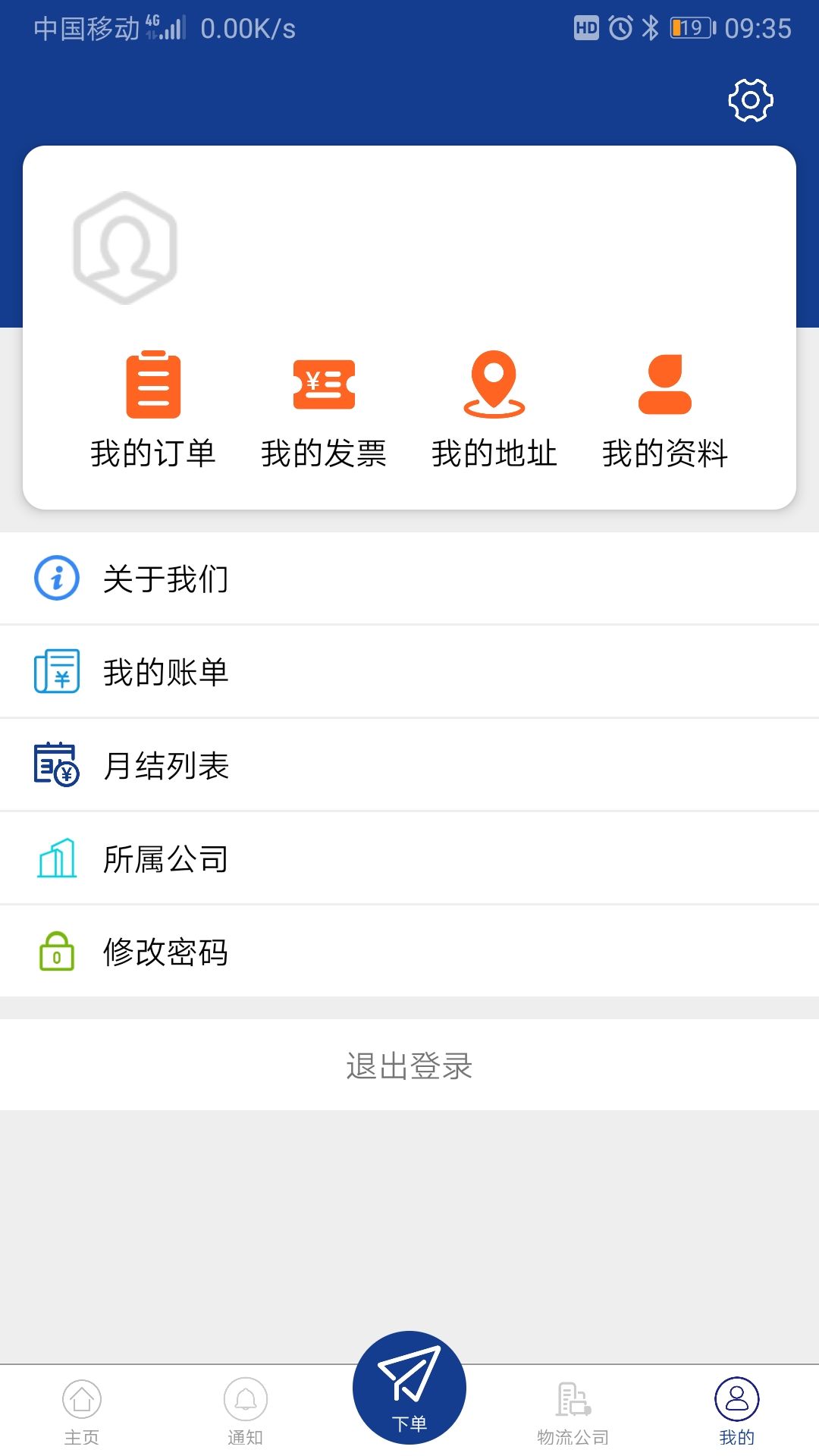View 我的账单 (My Bills)
The image size is (819, 1456).
click(409, 672)
